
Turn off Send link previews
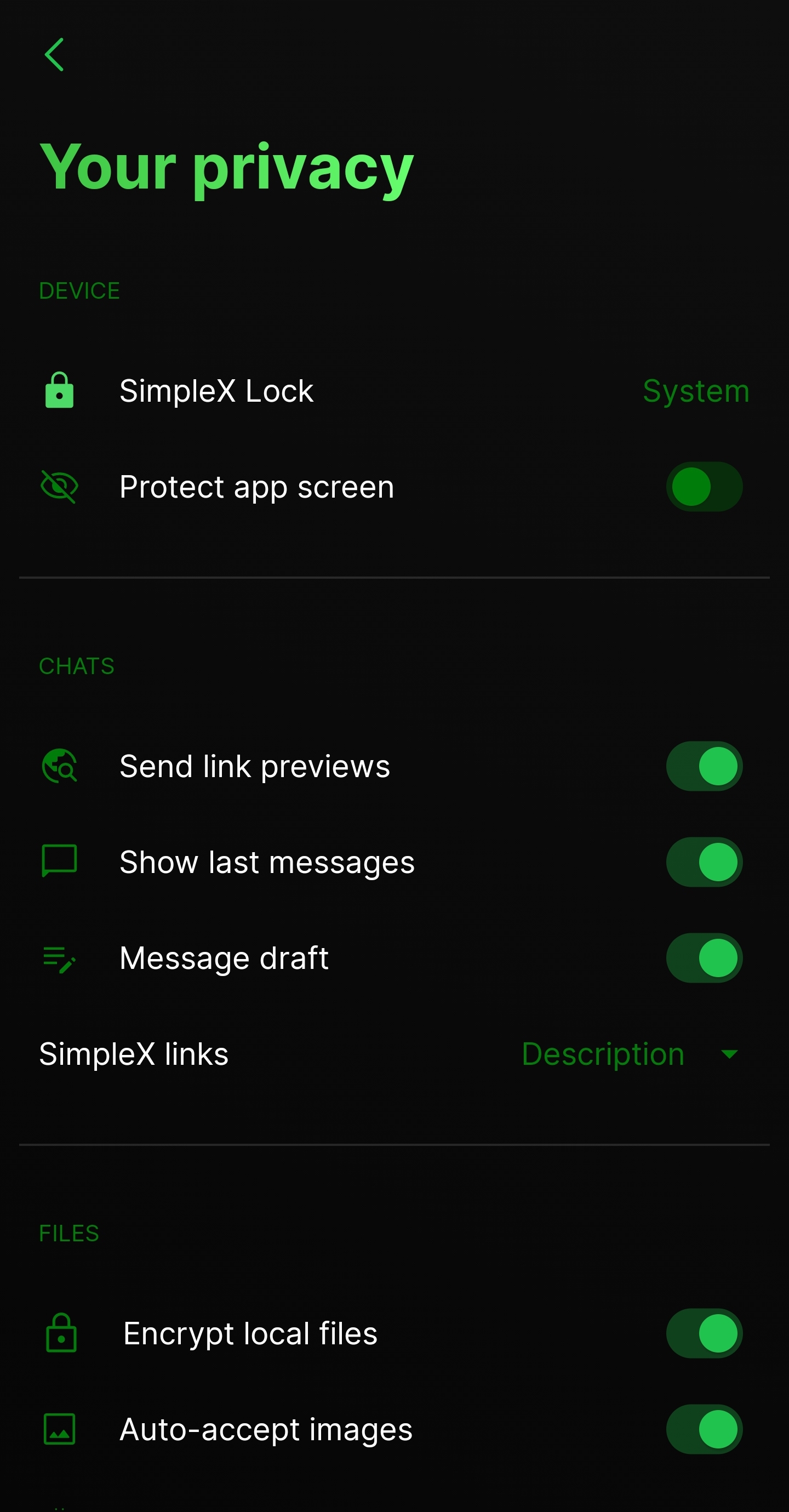704,766
